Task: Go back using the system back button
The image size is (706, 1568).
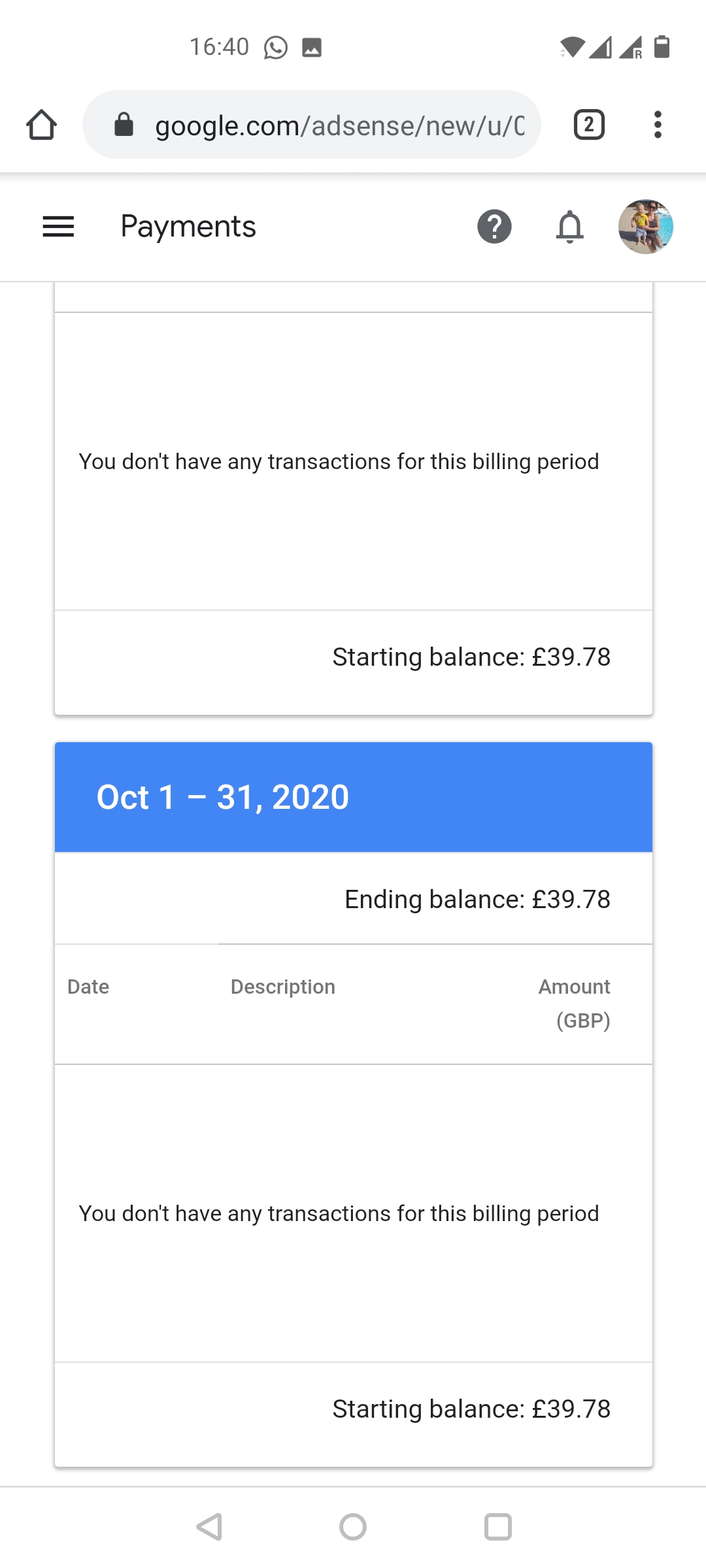Action: pyautogui.click(x=209, y=1527)
